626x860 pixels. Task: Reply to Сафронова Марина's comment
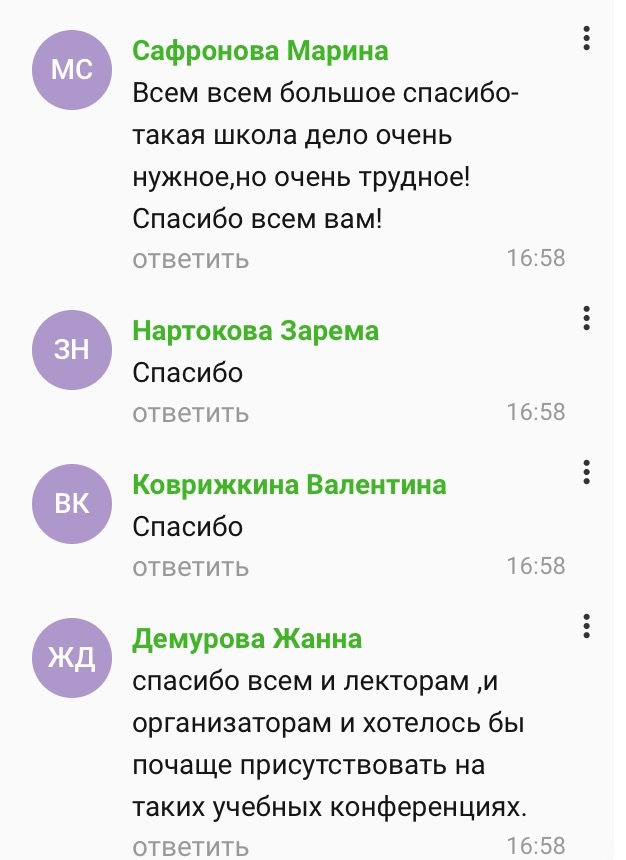(x=191, y=259)
